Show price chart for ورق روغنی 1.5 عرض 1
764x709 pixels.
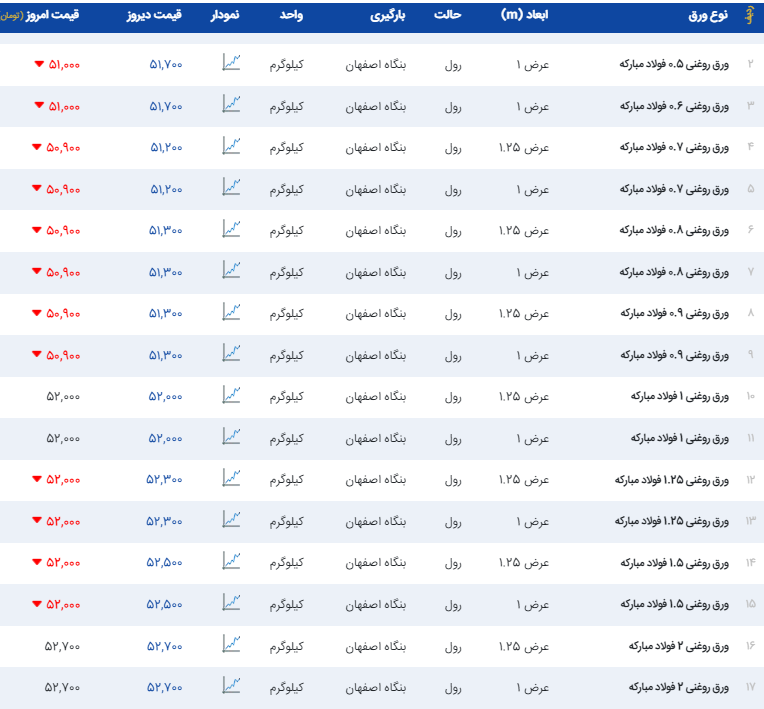231,602
